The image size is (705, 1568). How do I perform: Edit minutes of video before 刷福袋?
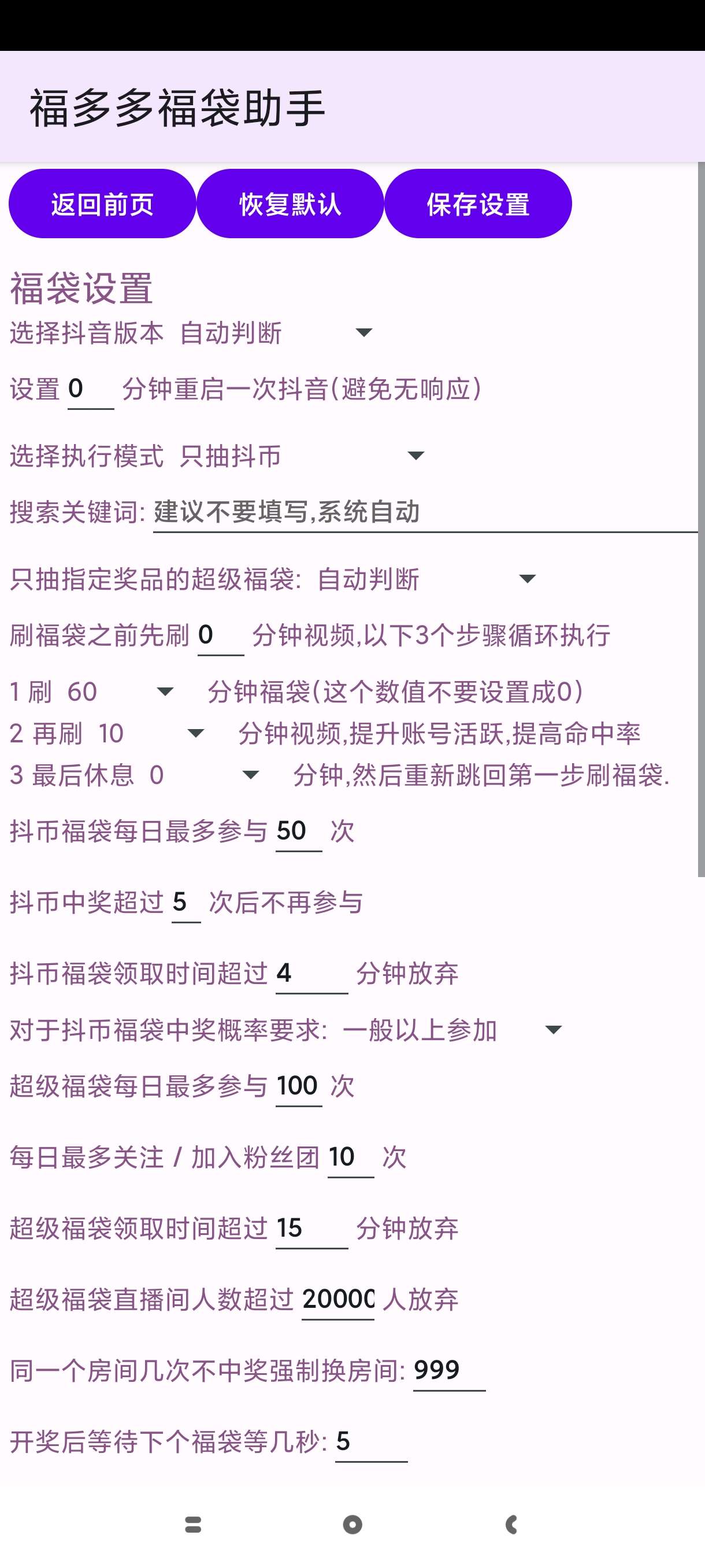(x=220, y=635)
